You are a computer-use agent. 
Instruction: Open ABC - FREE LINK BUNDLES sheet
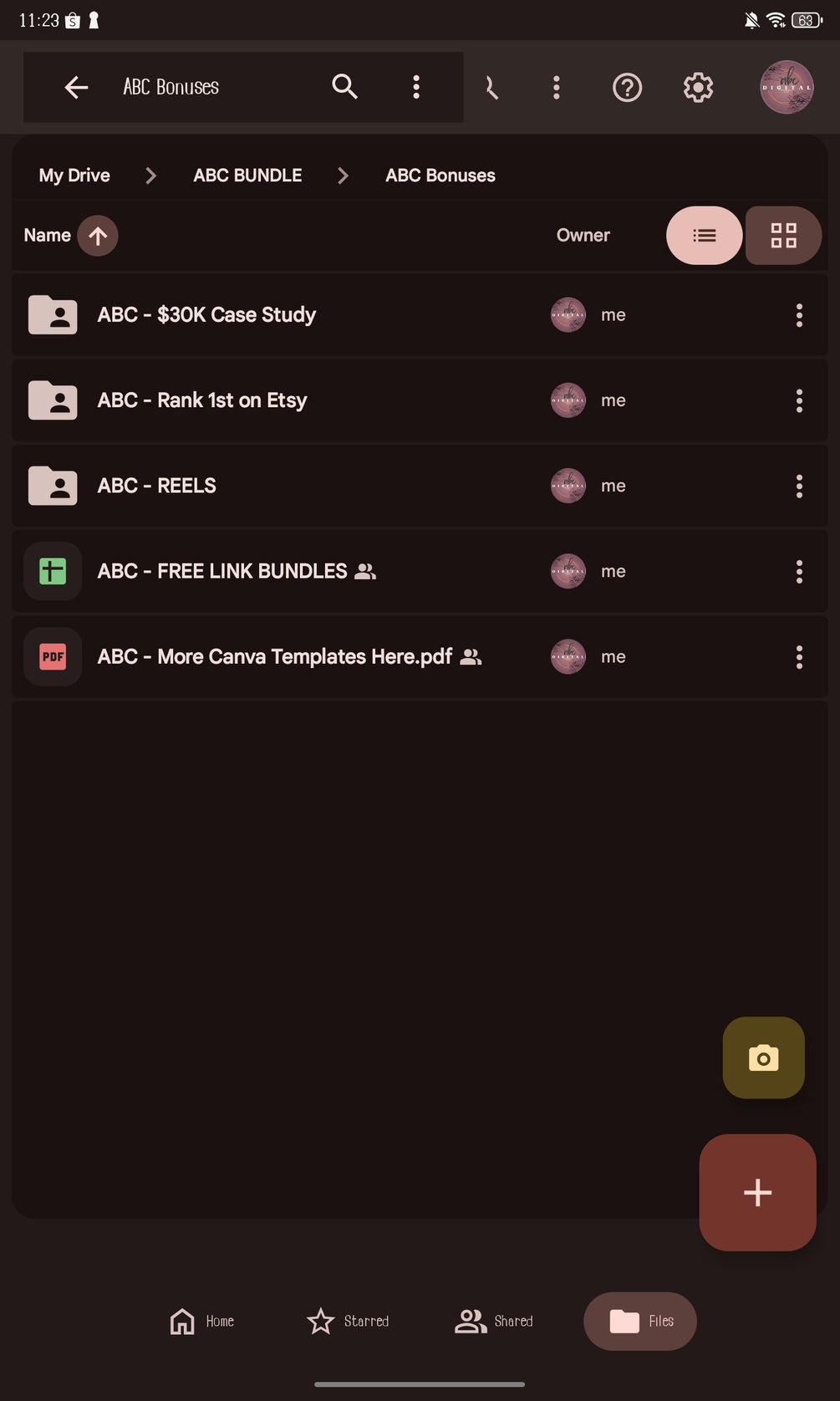(221, 572)
